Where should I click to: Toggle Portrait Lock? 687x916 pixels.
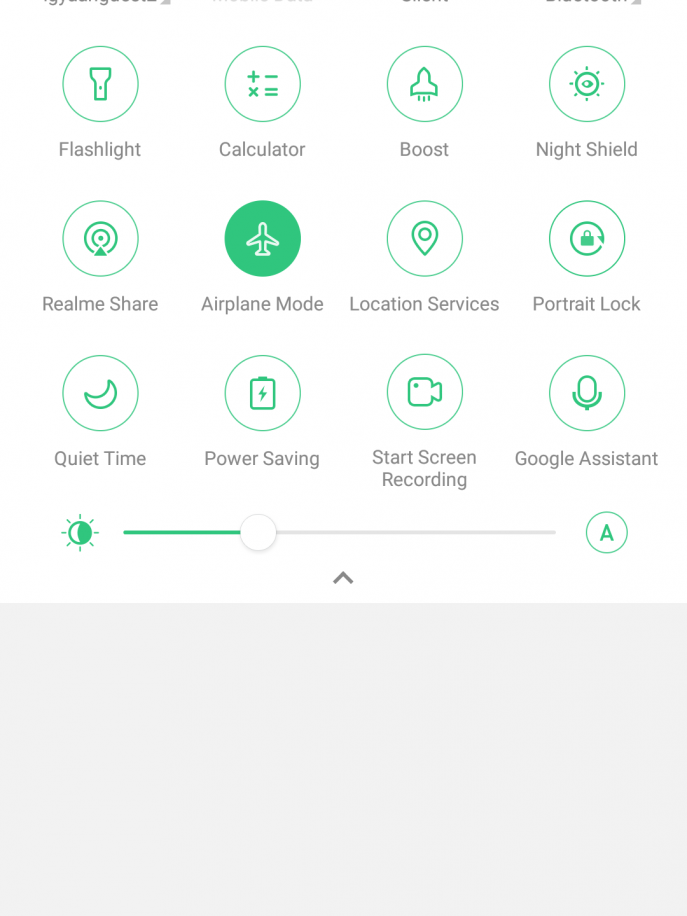point(586,239)
